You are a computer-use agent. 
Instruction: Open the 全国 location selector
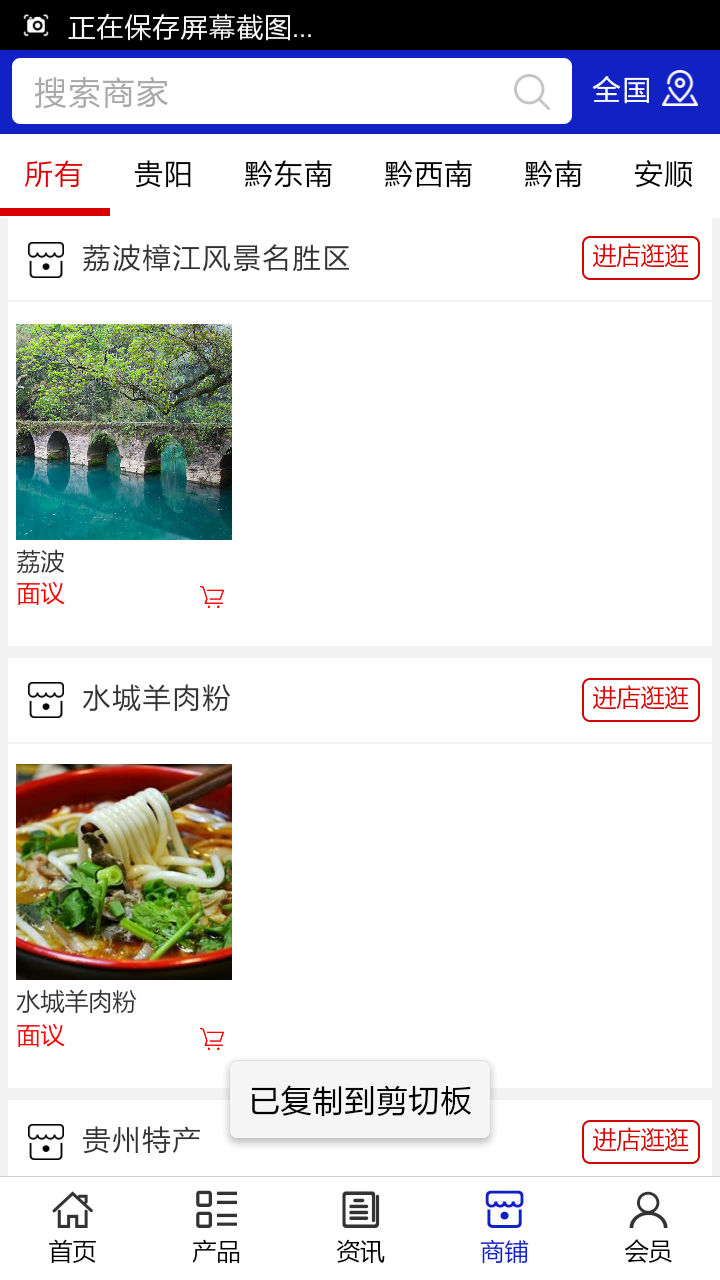click(x=644, y=90)
